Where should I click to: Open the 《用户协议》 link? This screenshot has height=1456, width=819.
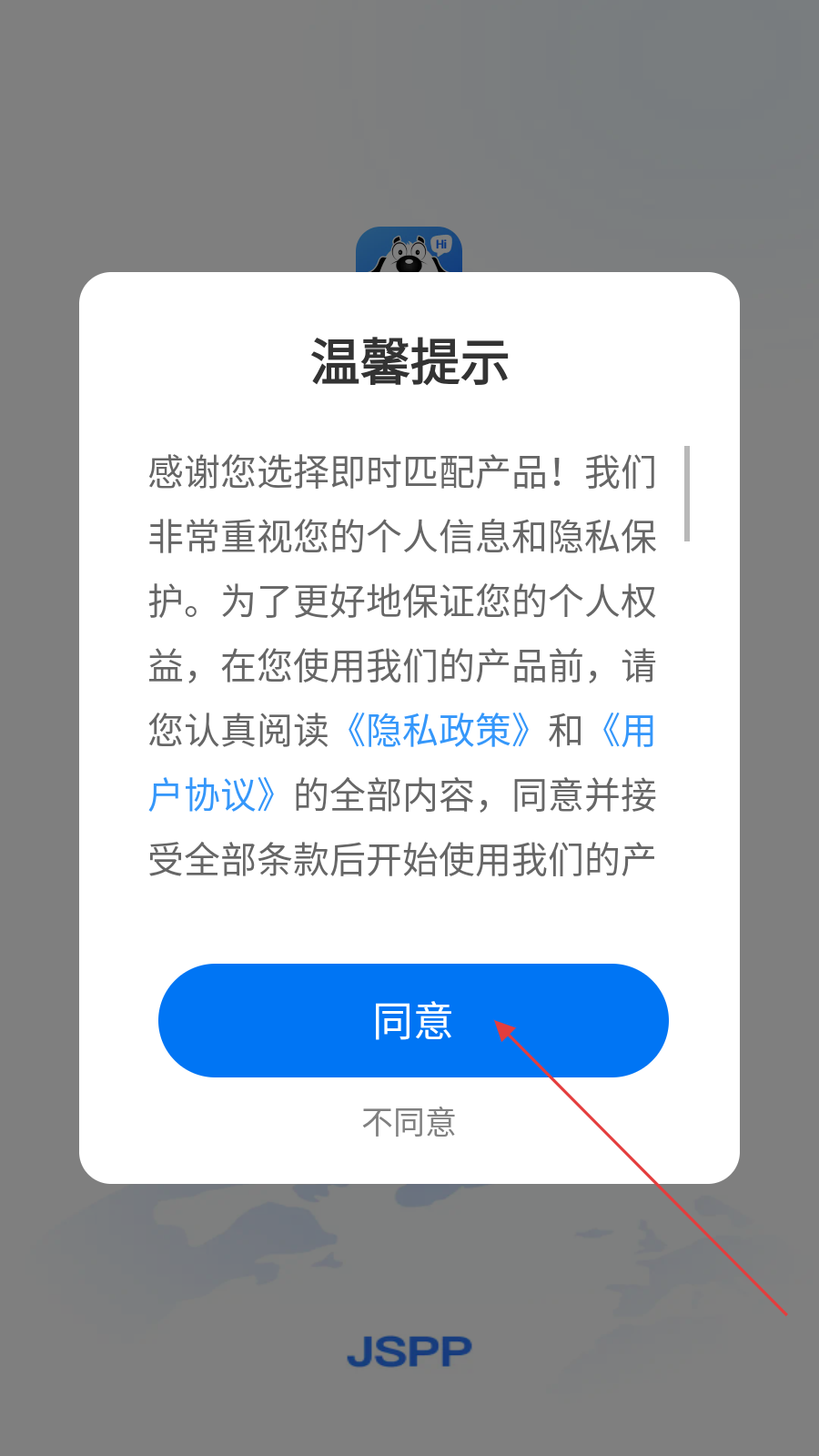coord(211,795)
